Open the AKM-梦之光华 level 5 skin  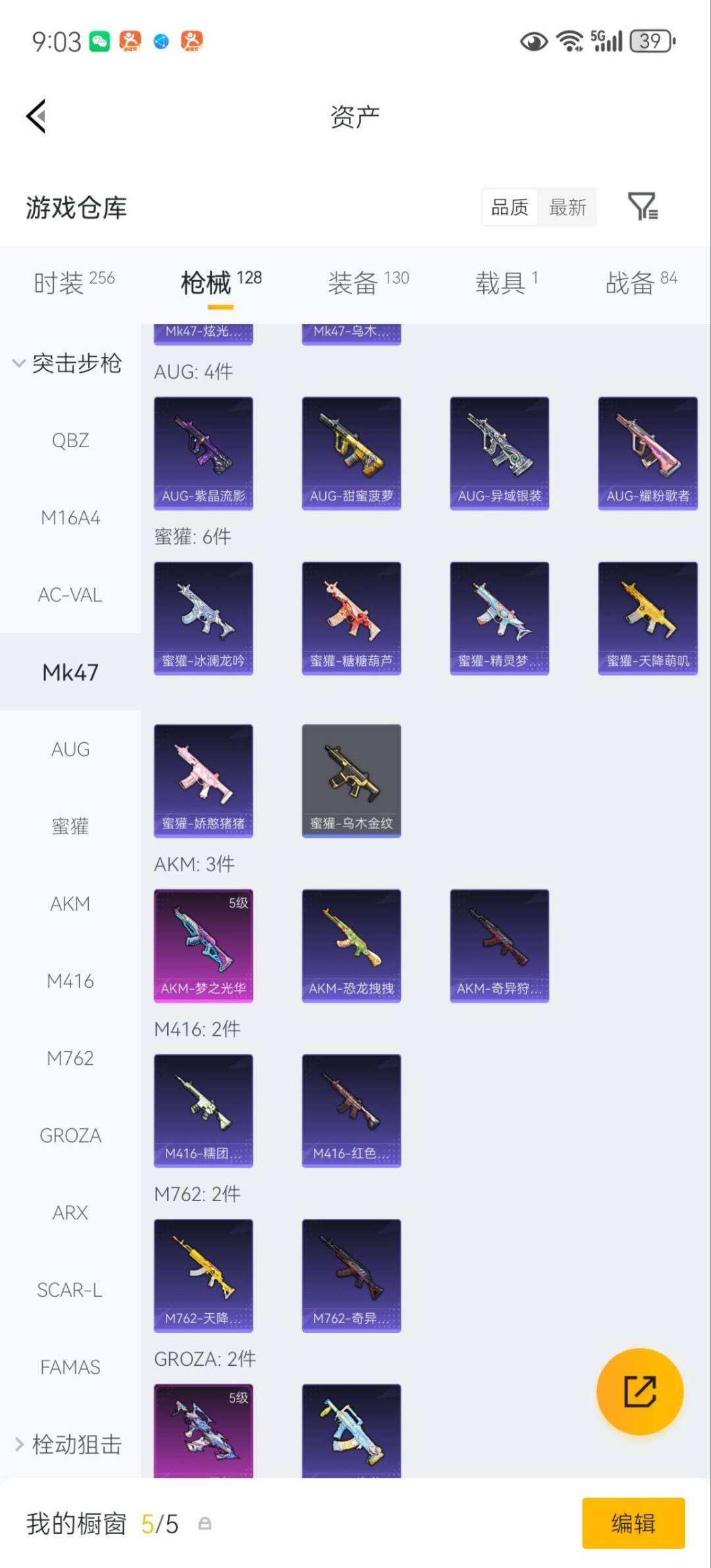(203, 946)
